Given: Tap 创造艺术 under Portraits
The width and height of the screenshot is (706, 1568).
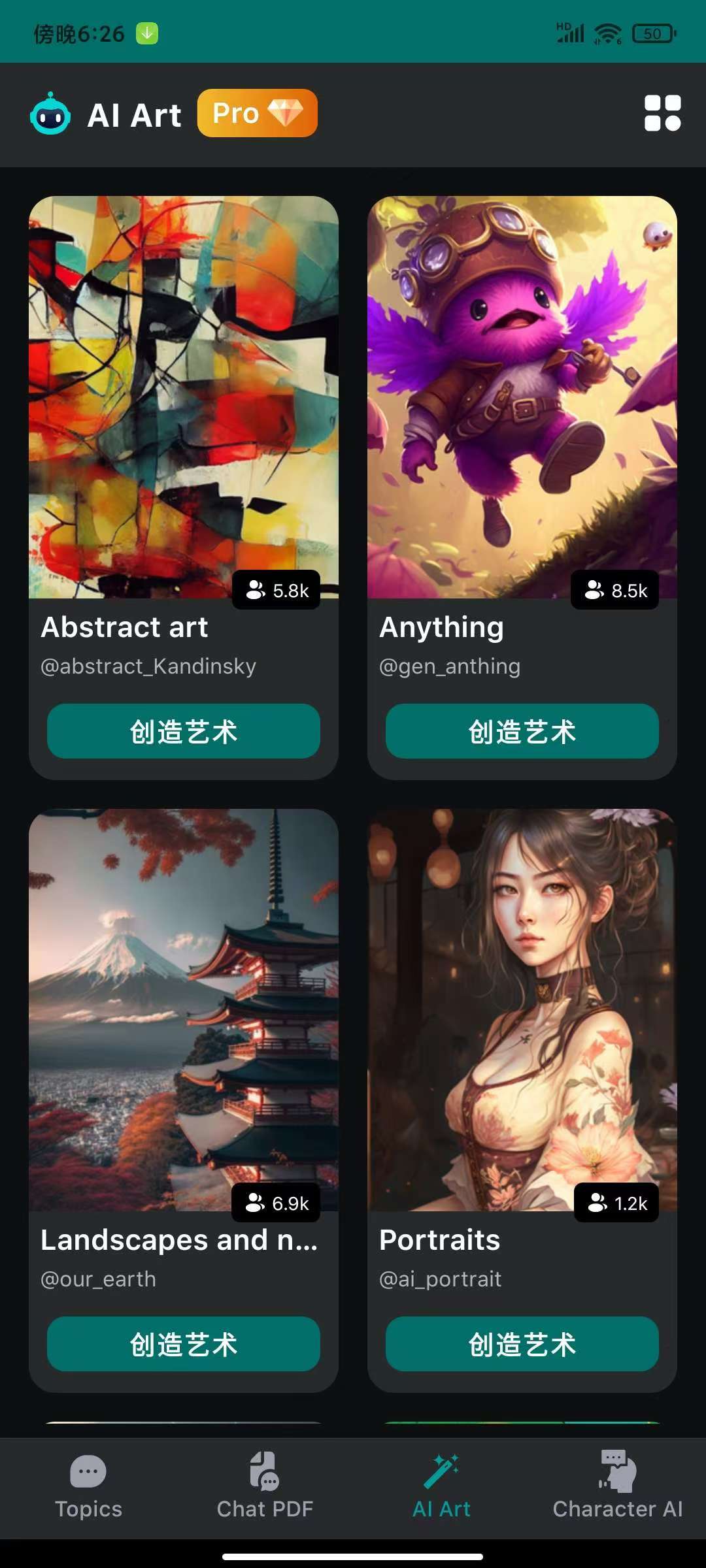Looking at the screenshot, I should click(x=522, y=1344).
